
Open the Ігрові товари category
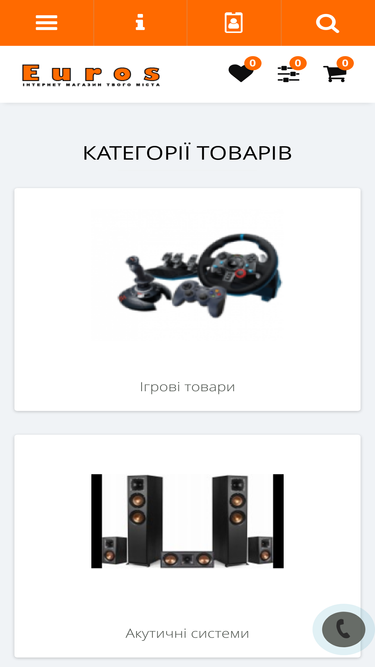(188, 299)
